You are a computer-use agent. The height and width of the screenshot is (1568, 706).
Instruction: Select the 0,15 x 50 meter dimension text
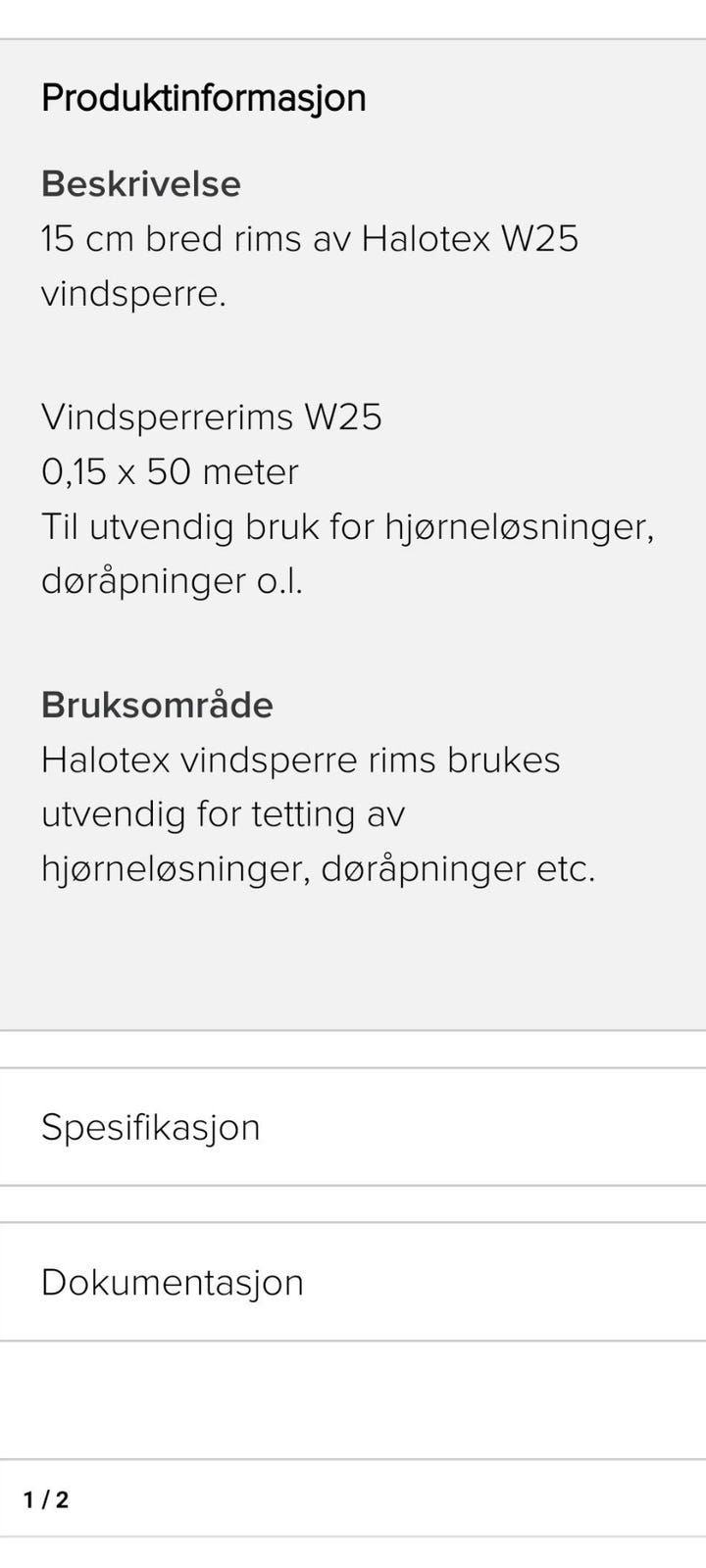(170, 471)
